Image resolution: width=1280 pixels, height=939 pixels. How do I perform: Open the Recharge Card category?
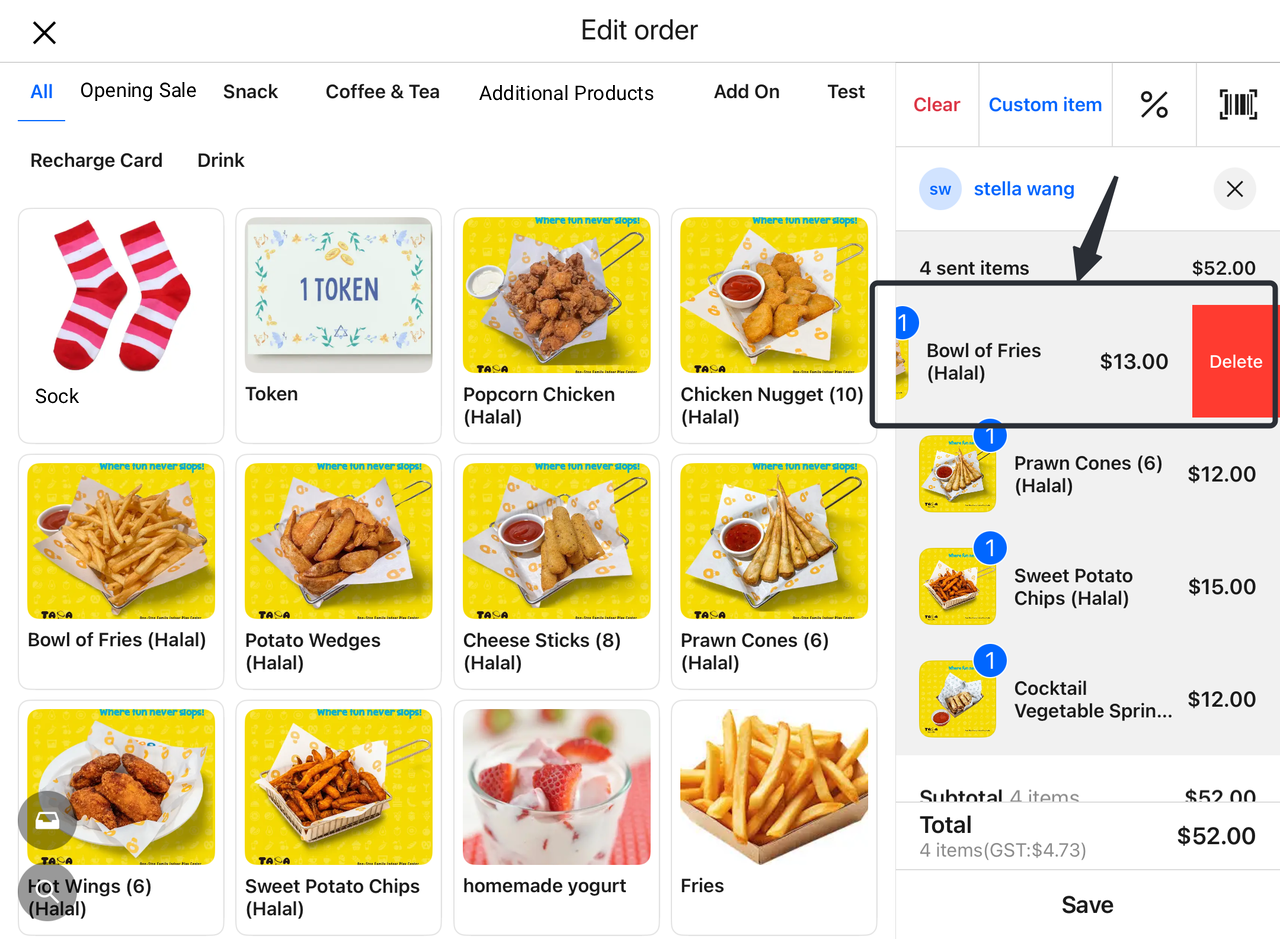coord(96,160)
